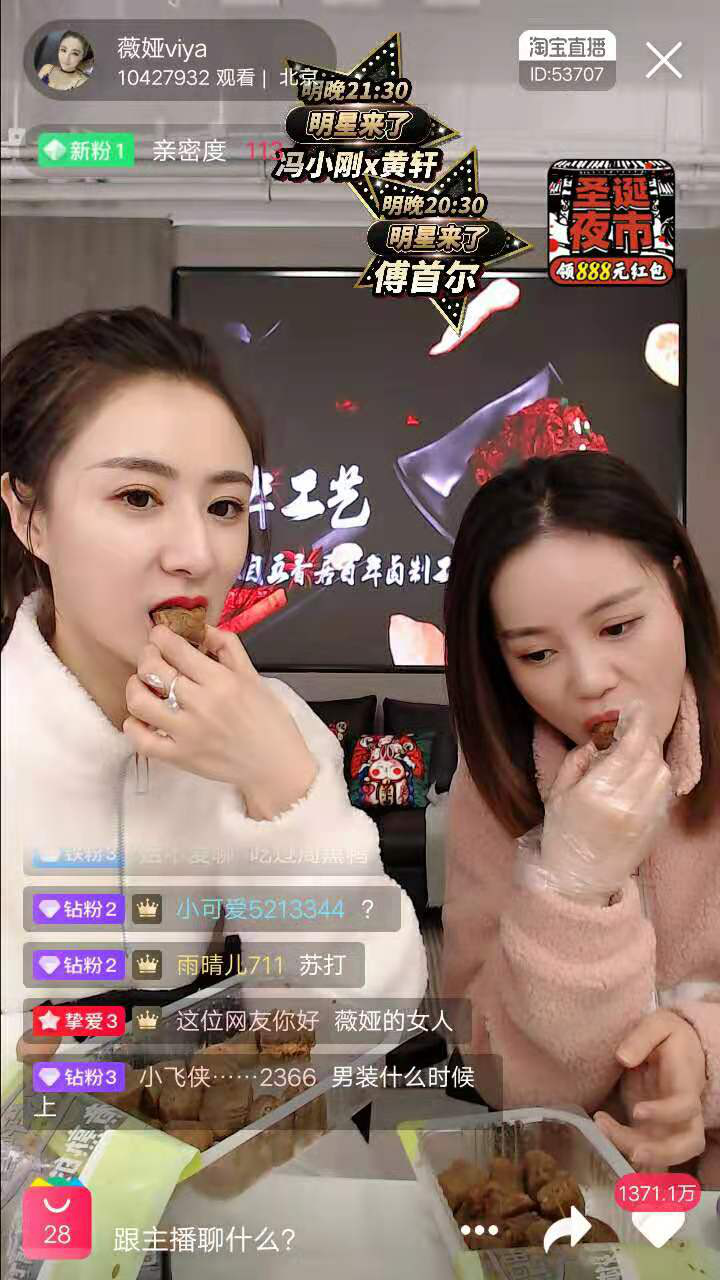Open the shopping bag with 28 items
The height and width of the screenshot is (1280, 720).
point(57,1223)
